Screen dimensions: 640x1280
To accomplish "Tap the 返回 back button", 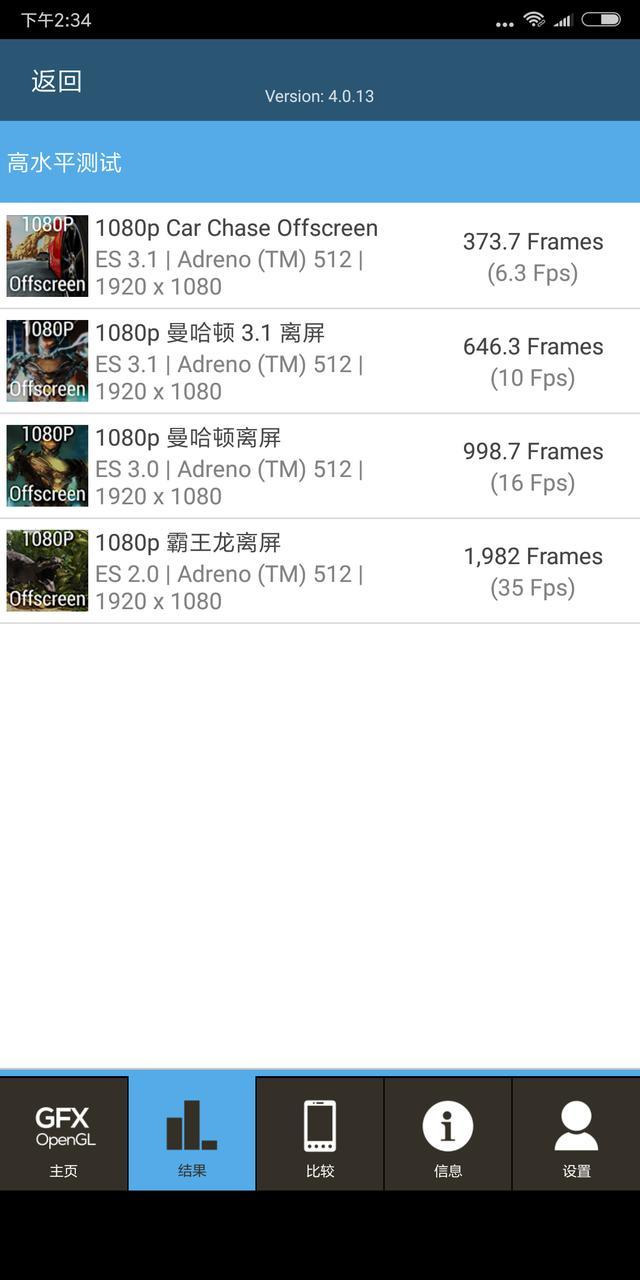I will 57,82.
